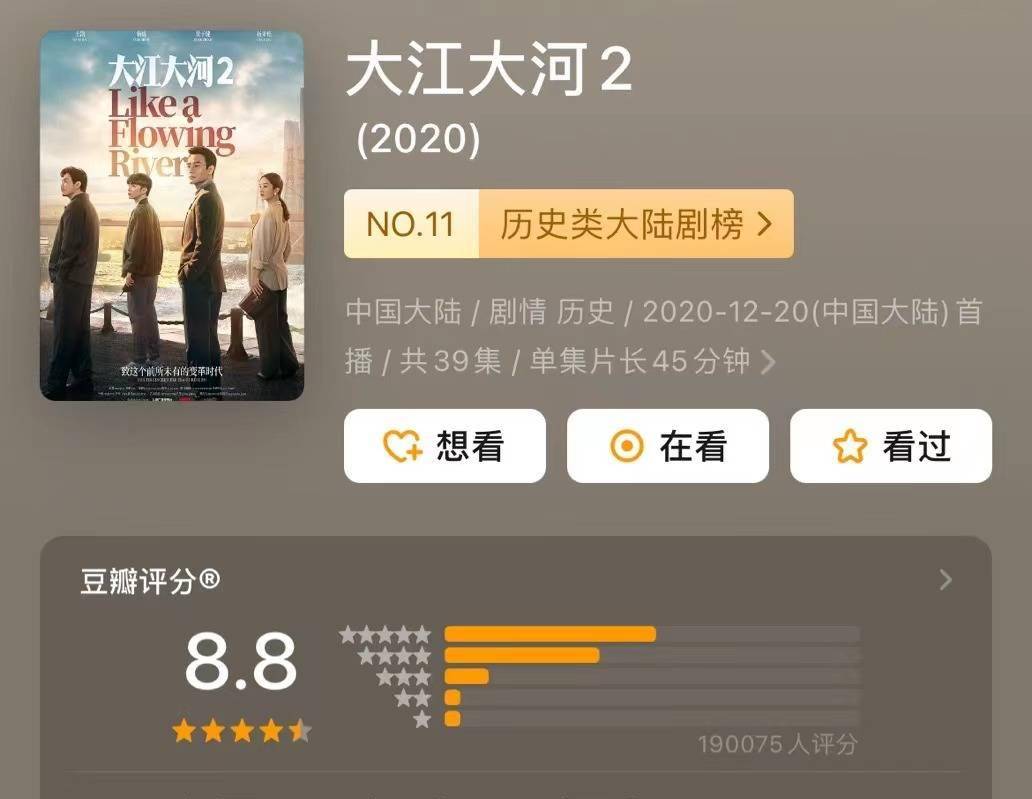
Task: Mark the show as 在看
Action: pos(668,446)
